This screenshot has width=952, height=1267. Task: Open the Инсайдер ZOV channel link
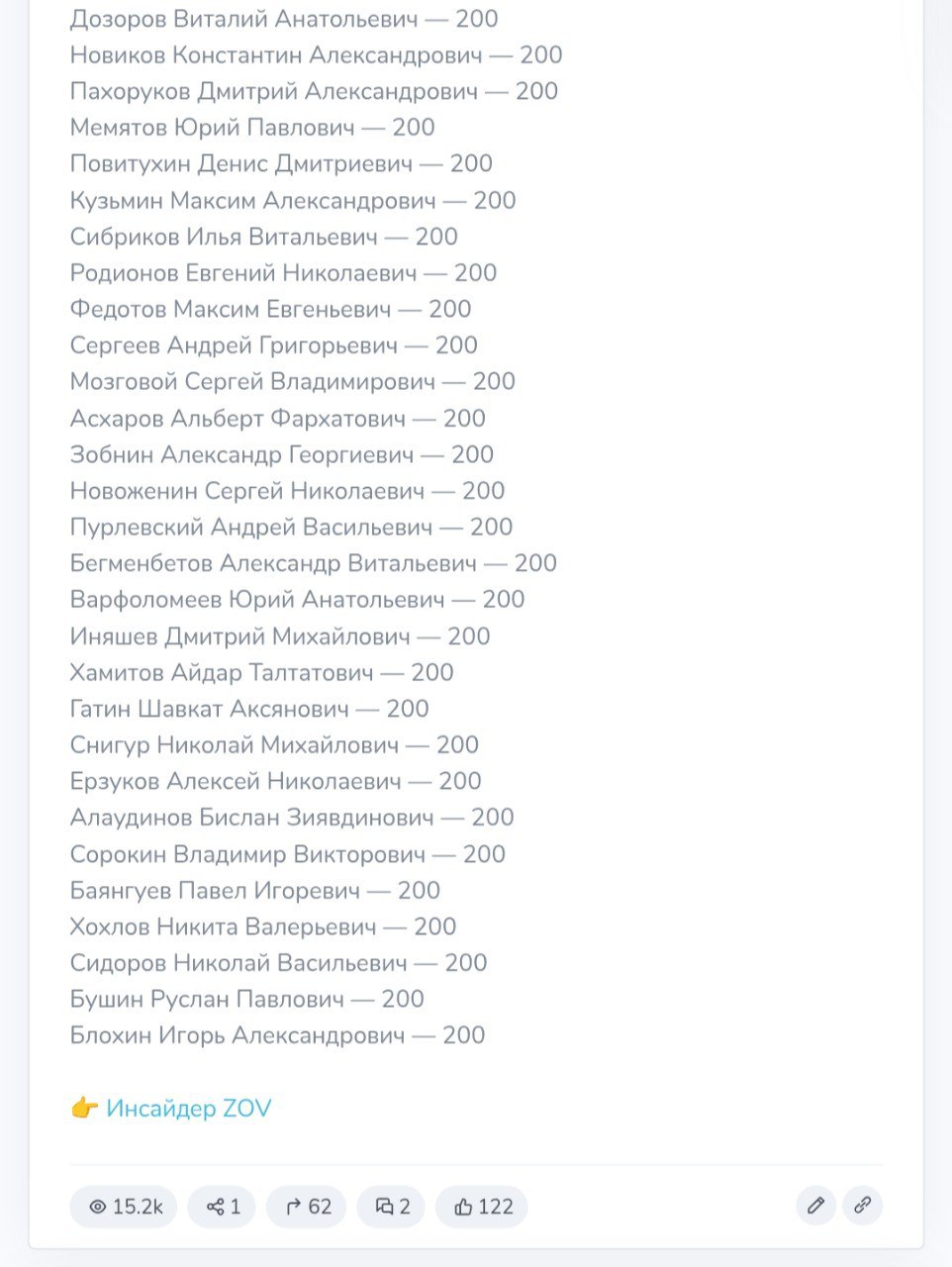coord(188,1108)
